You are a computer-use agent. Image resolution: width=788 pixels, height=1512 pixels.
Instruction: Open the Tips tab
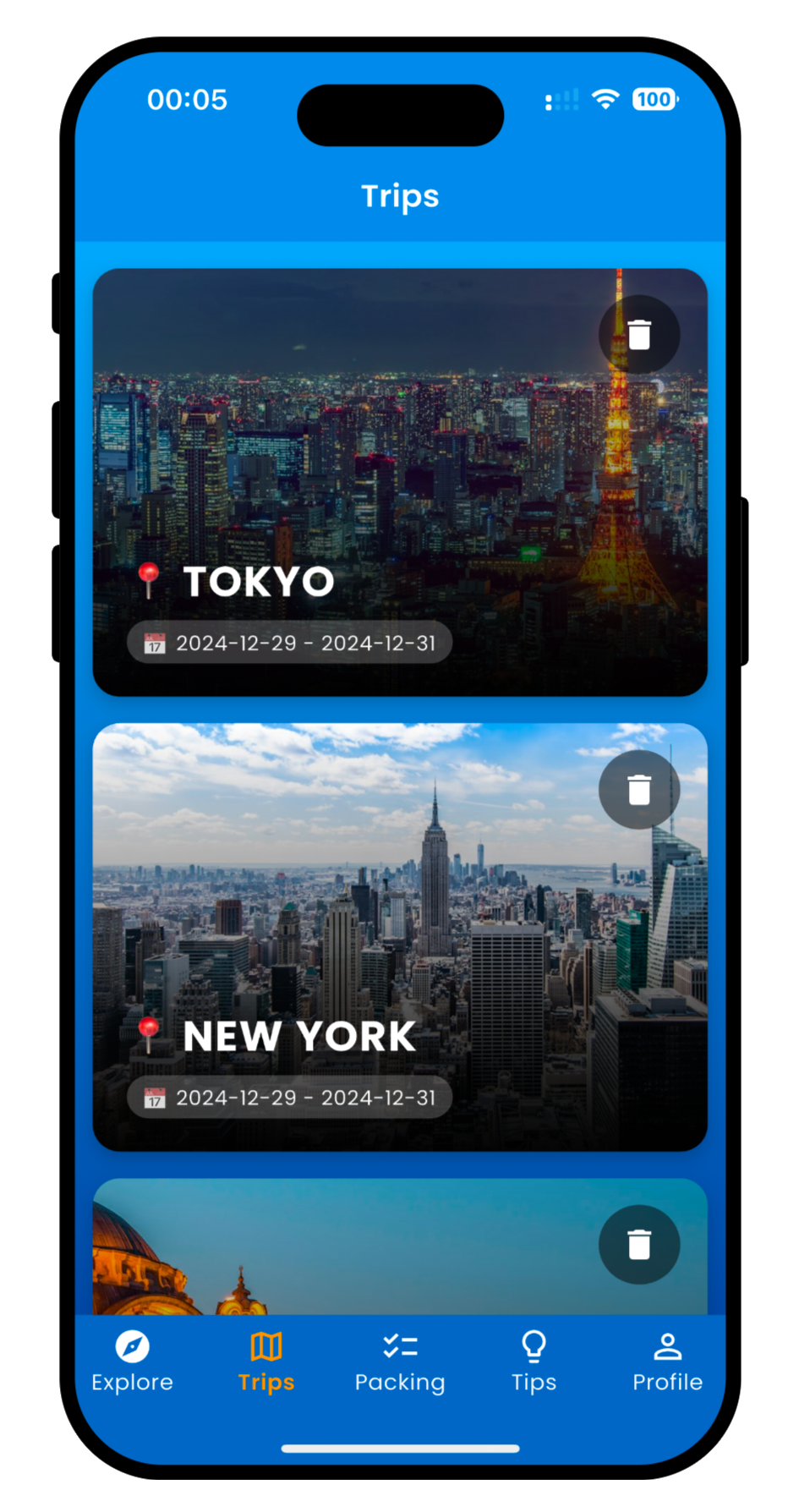tap(534, 1361)
